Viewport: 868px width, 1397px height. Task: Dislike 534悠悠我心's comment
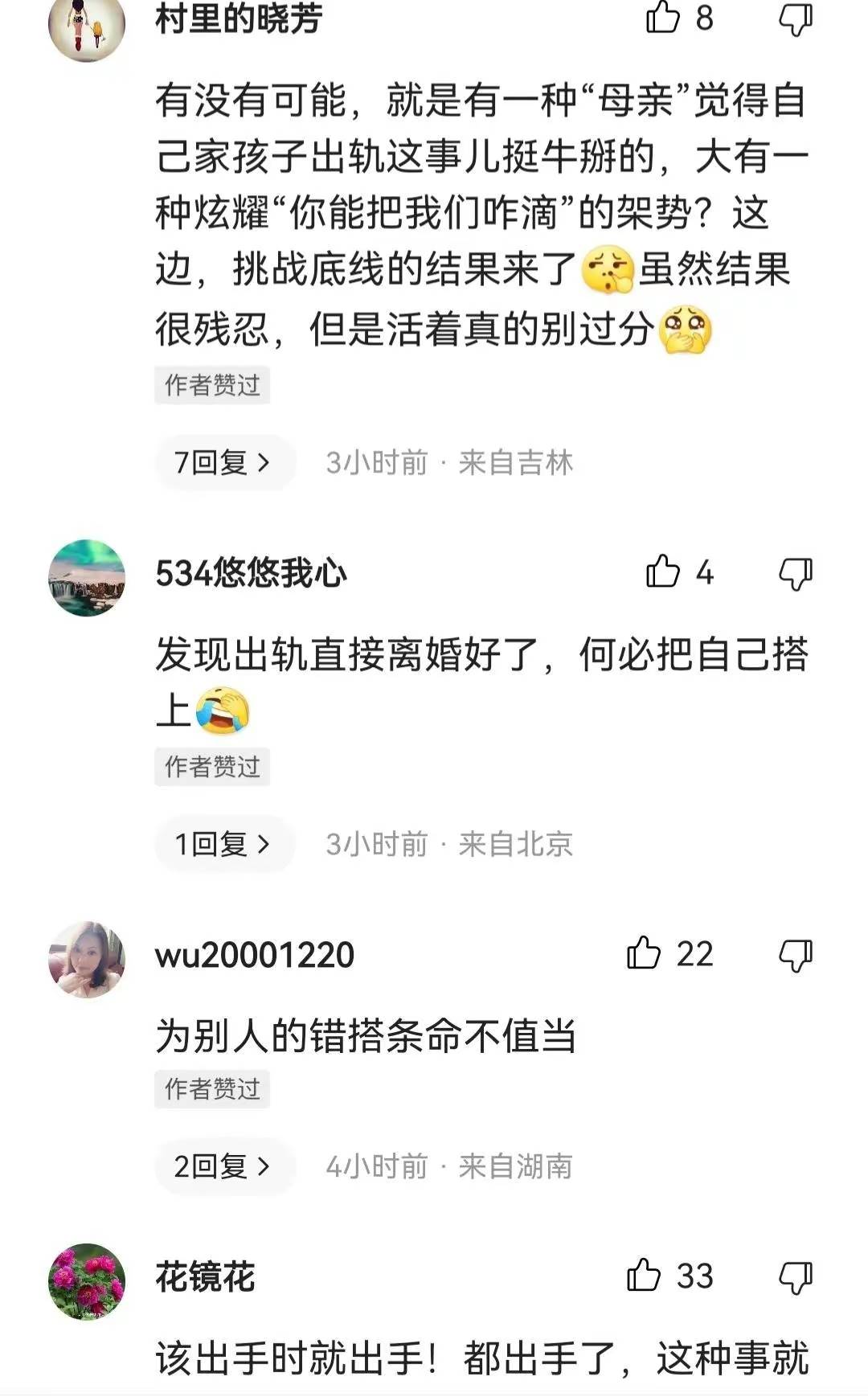pyautogui.click(x=796, y=573)
